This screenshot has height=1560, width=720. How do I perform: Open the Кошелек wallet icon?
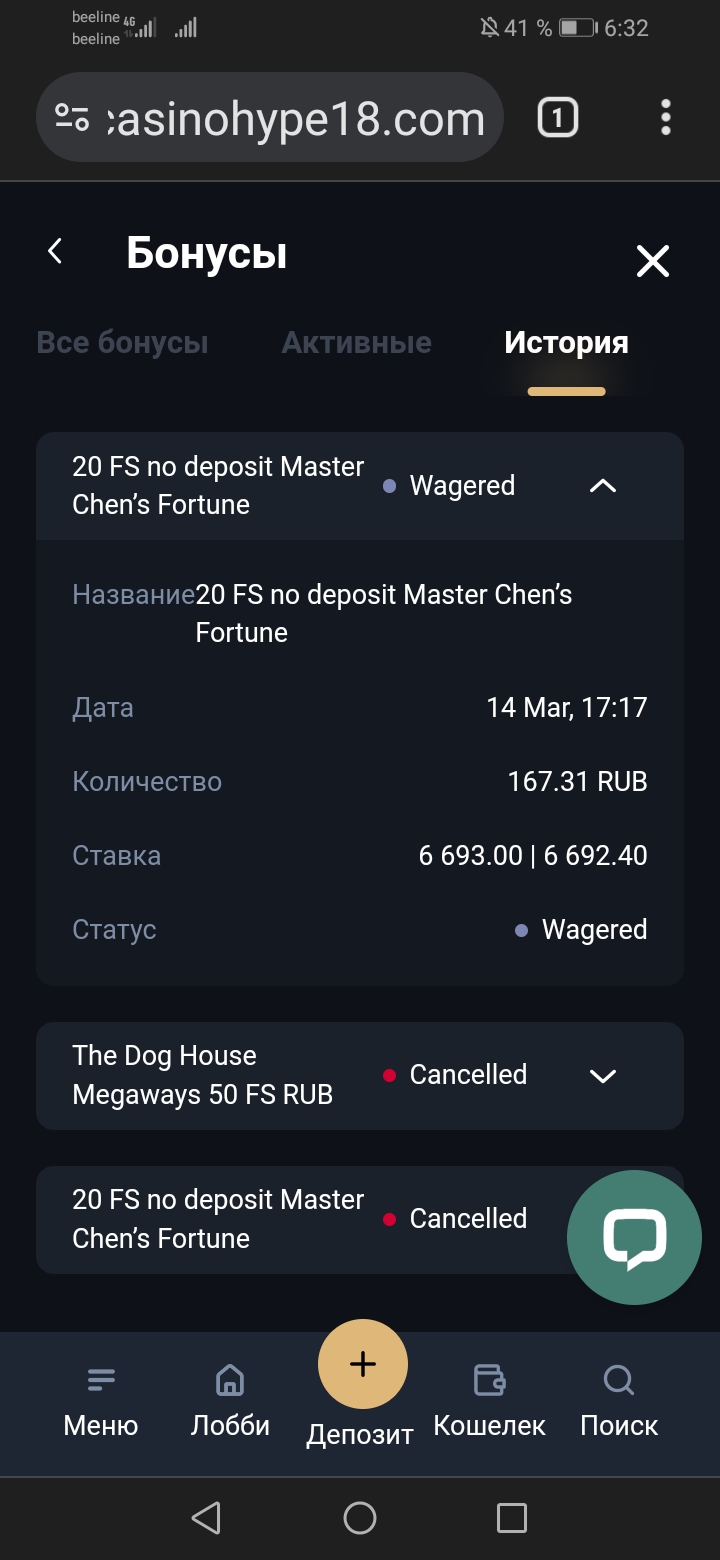(x=489, y=1385)
